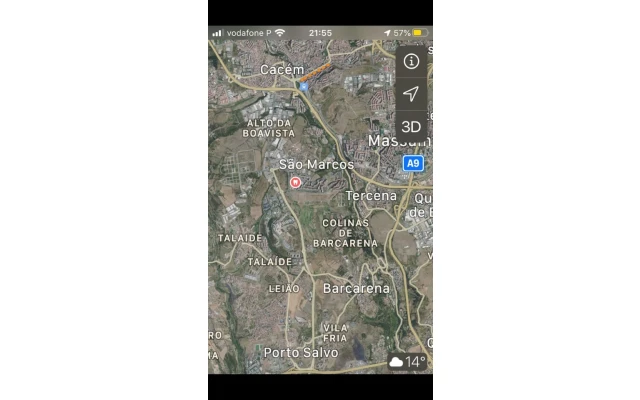Tap the blue transit station marker near Cacém
The image size is (640, 400).
click(x=302, y=87)
